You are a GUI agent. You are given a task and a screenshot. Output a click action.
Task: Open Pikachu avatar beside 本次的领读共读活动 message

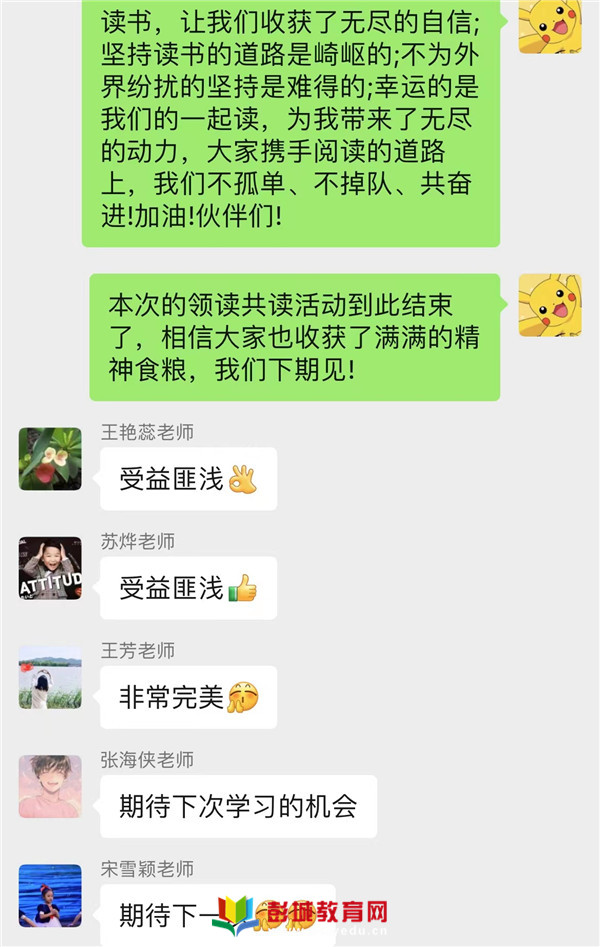coord(549,305)
